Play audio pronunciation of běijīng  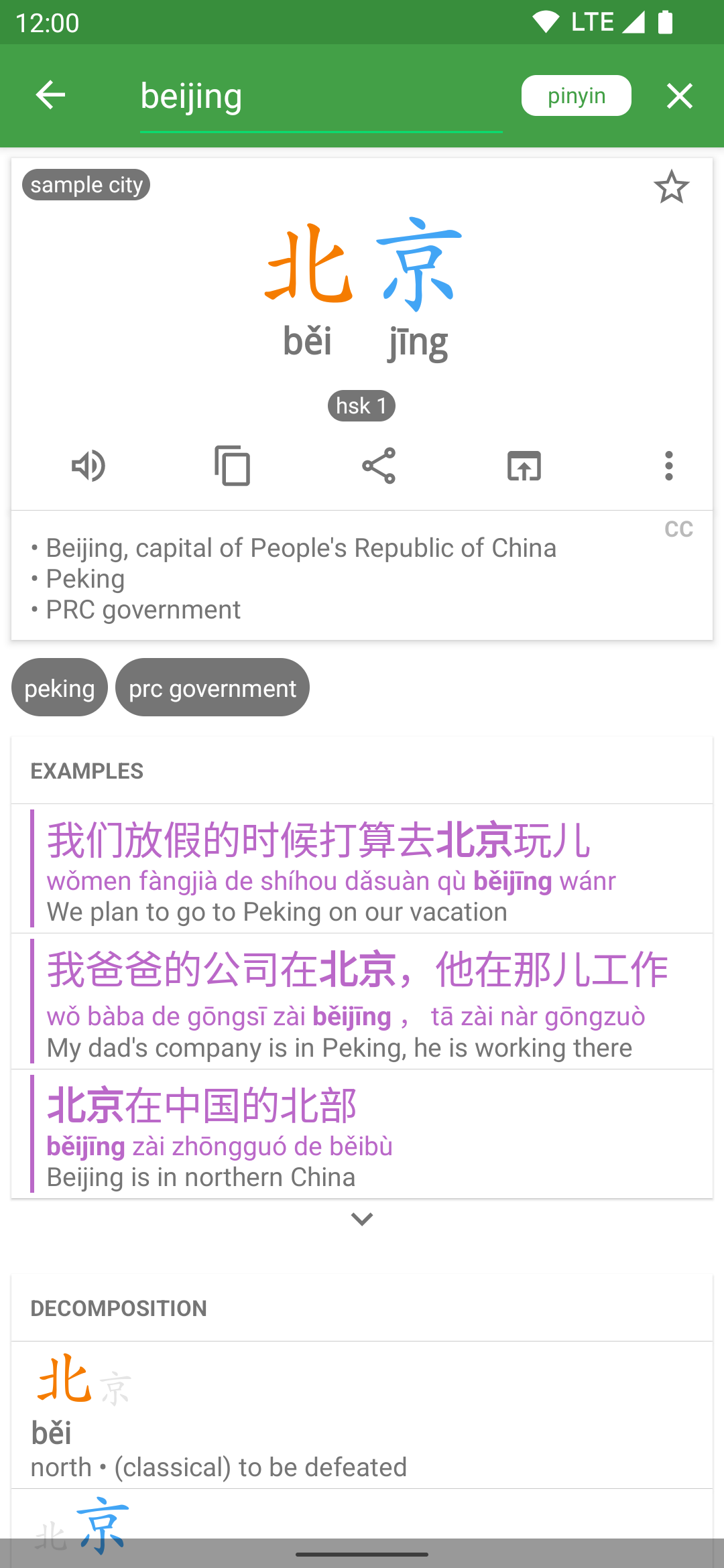click(x=88, y=466)
